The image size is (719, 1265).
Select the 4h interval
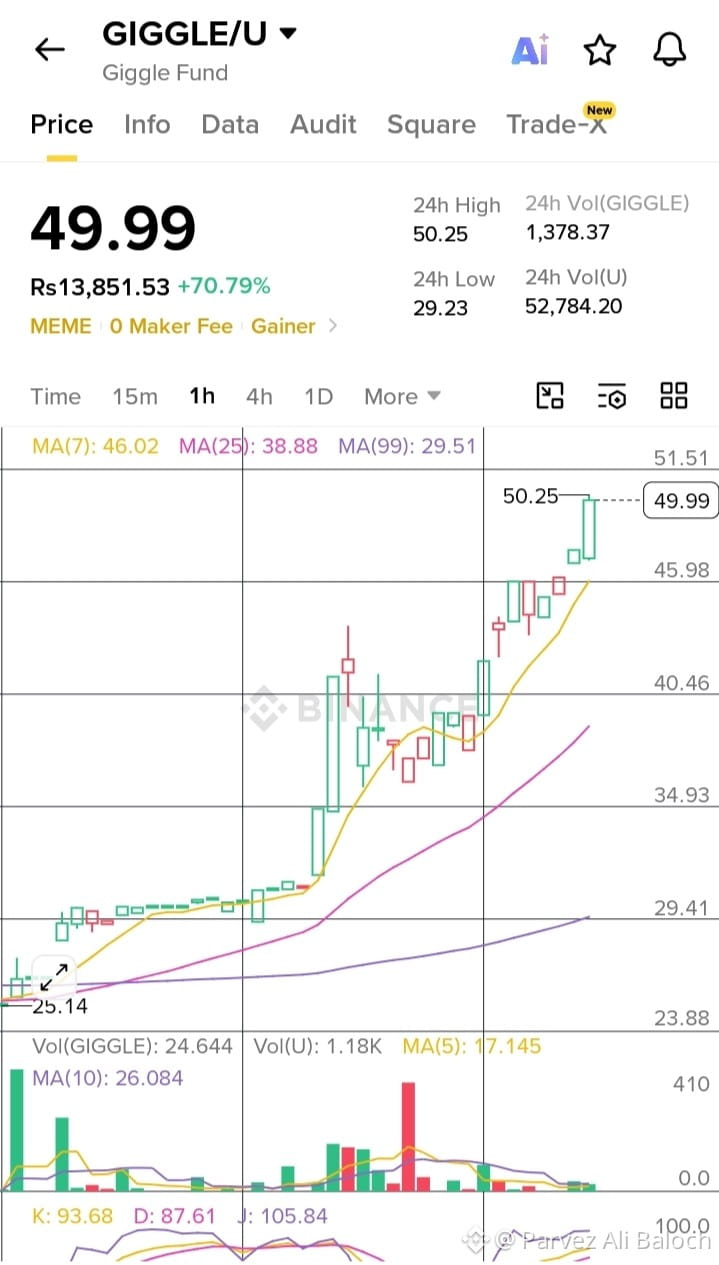[259, 396]
